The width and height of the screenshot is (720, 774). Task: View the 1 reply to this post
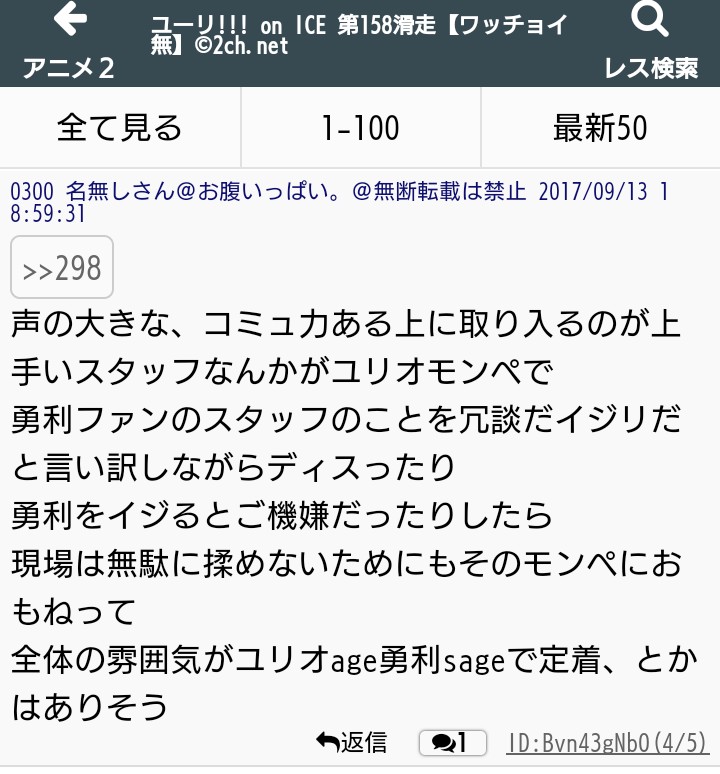[452, 742]
